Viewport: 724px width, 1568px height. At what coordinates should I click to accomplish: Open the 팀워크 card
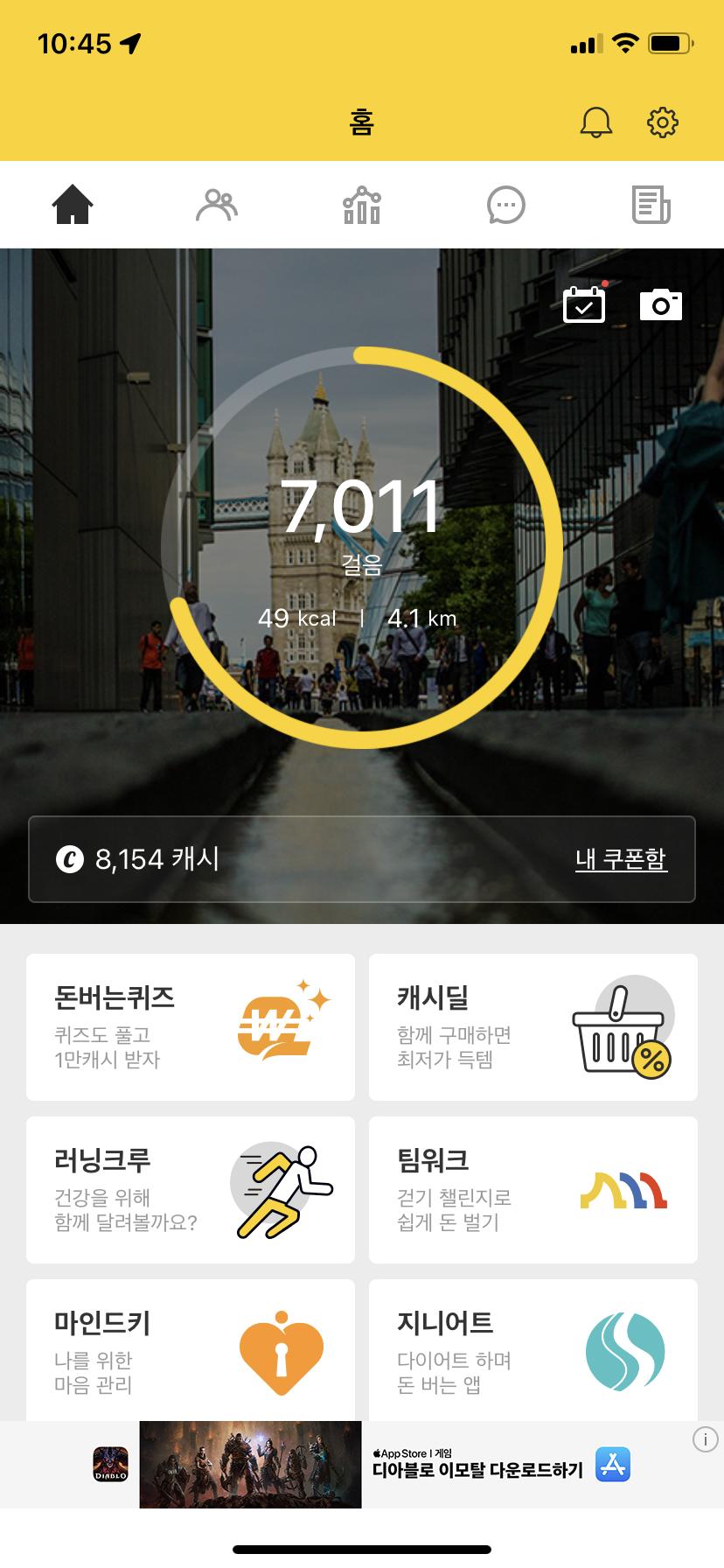533,1190
